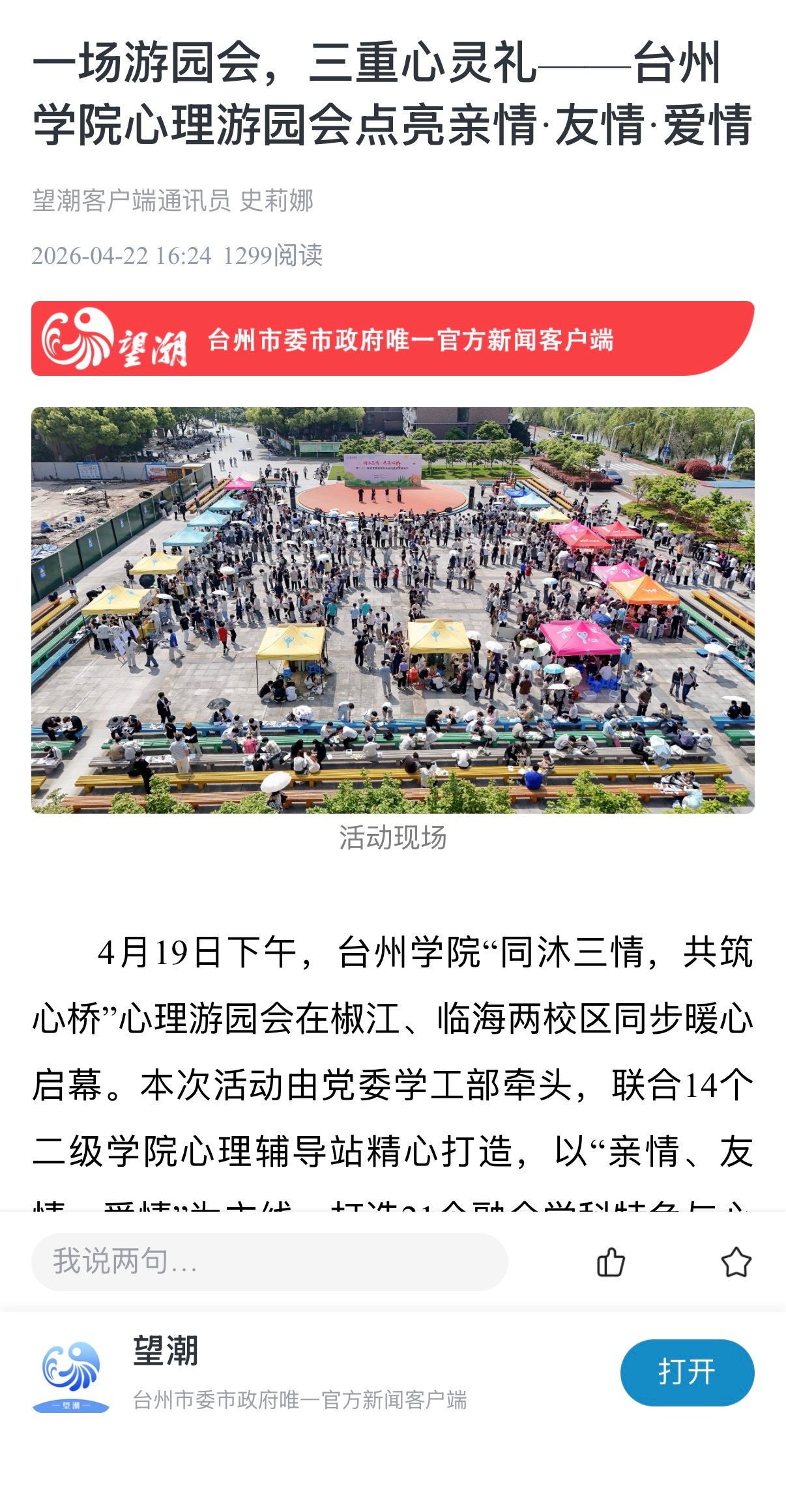Viewport: 786px width, 1512px height.
Task: Tap the red 望潮 news client banner
Action: click(x=392, y=338)
